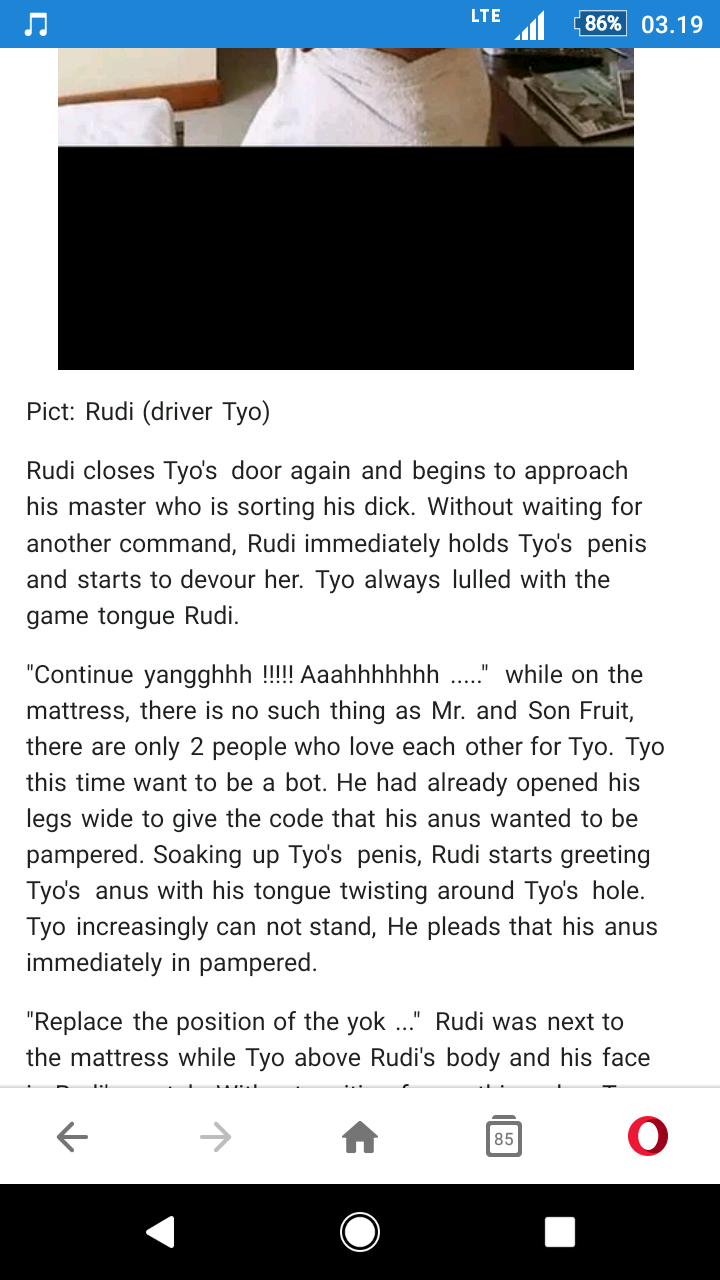This screenshot has width=720, height=1280.
Task: Go forward to the next page
Action: [x=216, y=1137]
